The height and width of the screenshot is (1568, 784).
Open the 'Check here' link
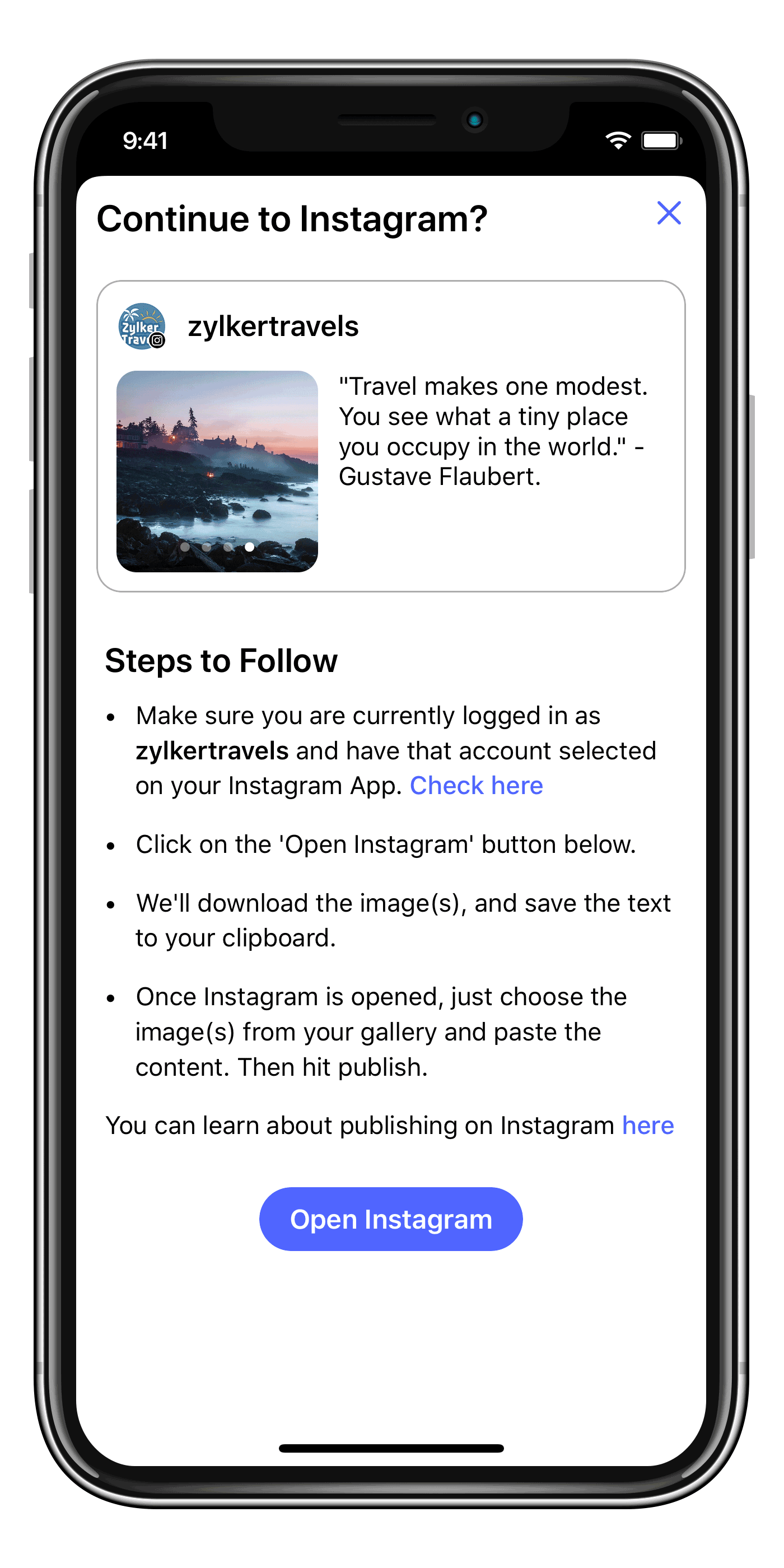[x=476, y=786]
